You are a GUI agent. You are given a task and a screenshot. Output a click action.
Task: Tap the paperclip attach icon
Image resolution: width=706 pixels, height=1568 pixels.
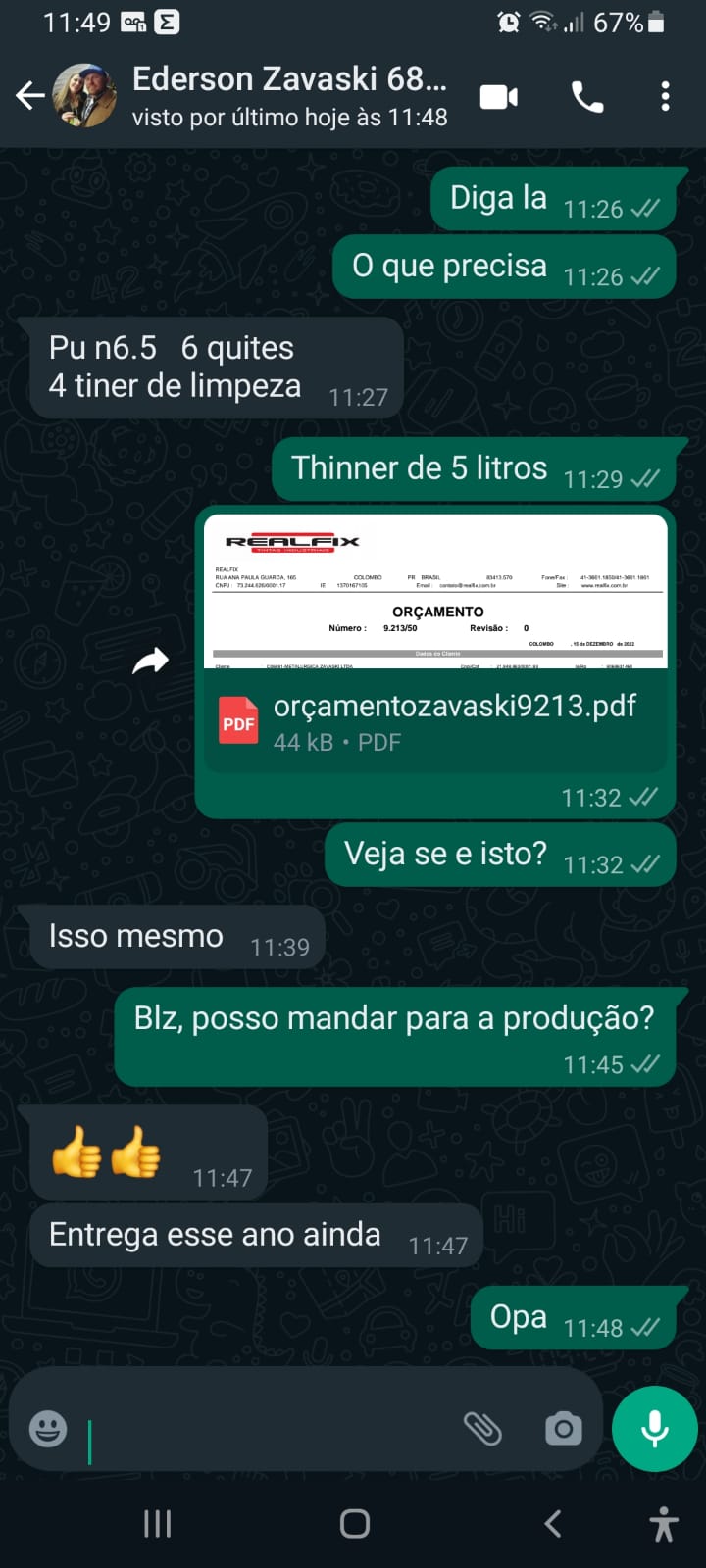(482, 1429)
